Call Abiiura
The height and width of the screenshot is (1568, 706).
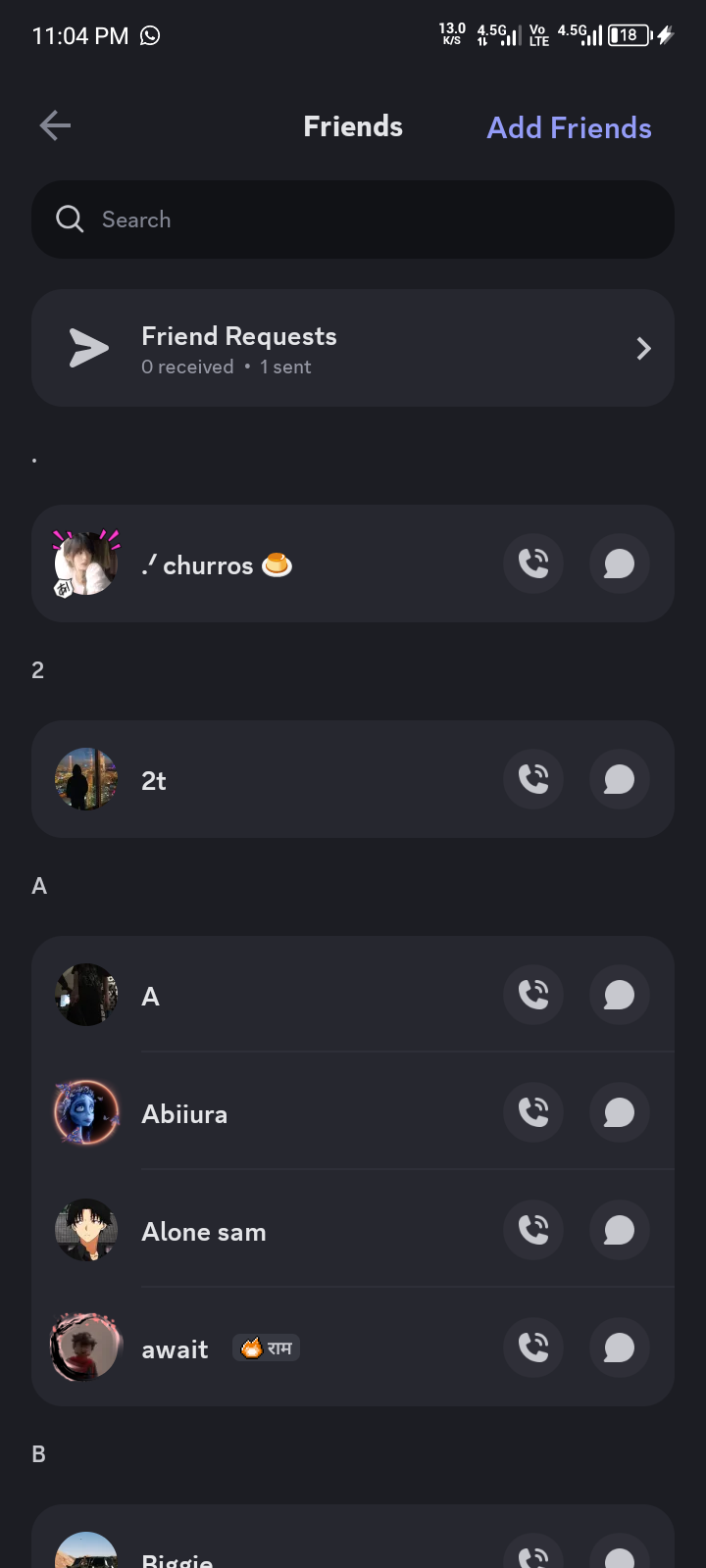533,1112
